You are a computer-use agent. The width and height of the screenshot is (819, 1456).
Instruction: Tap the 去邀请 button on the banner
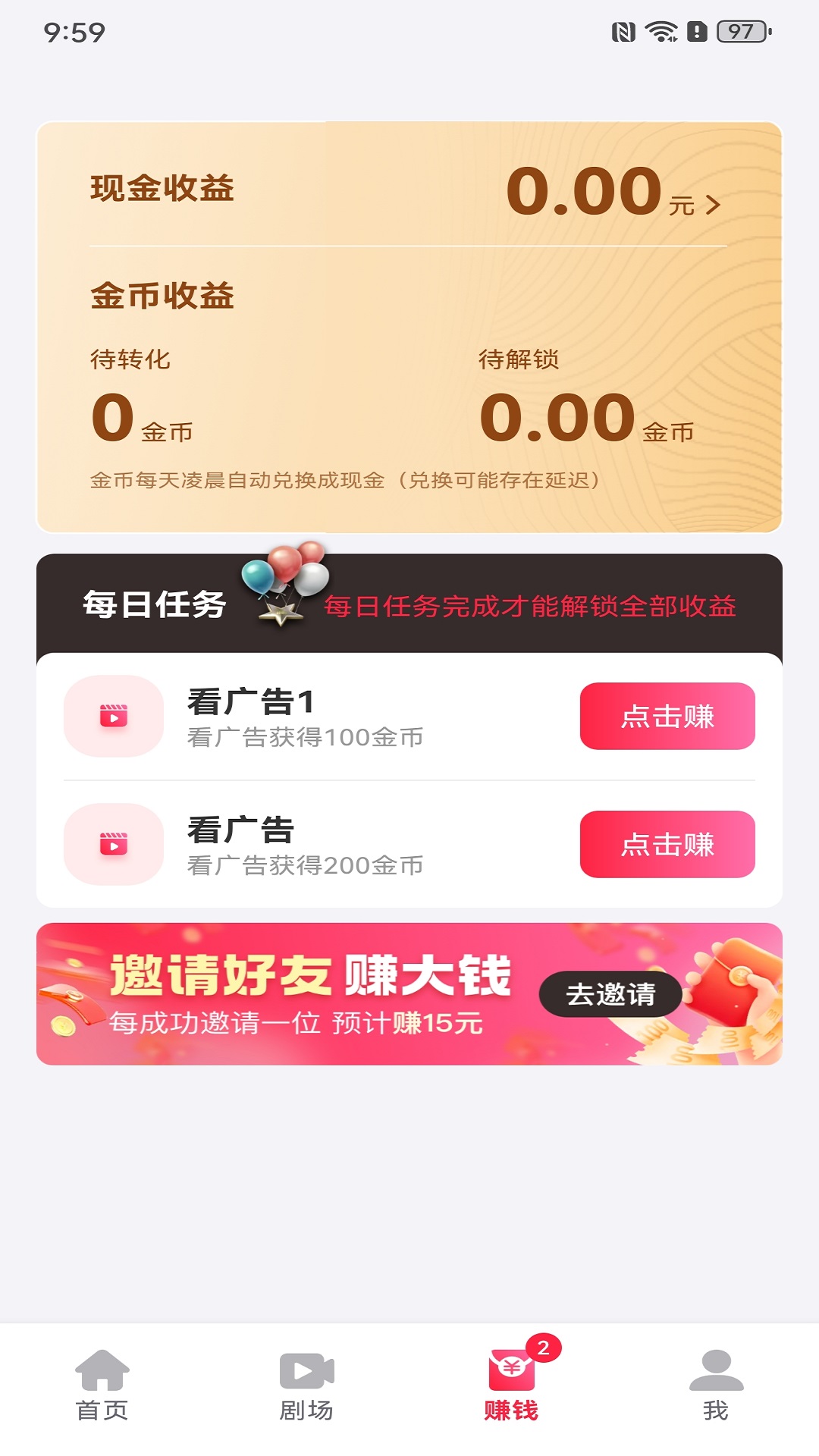610,994
